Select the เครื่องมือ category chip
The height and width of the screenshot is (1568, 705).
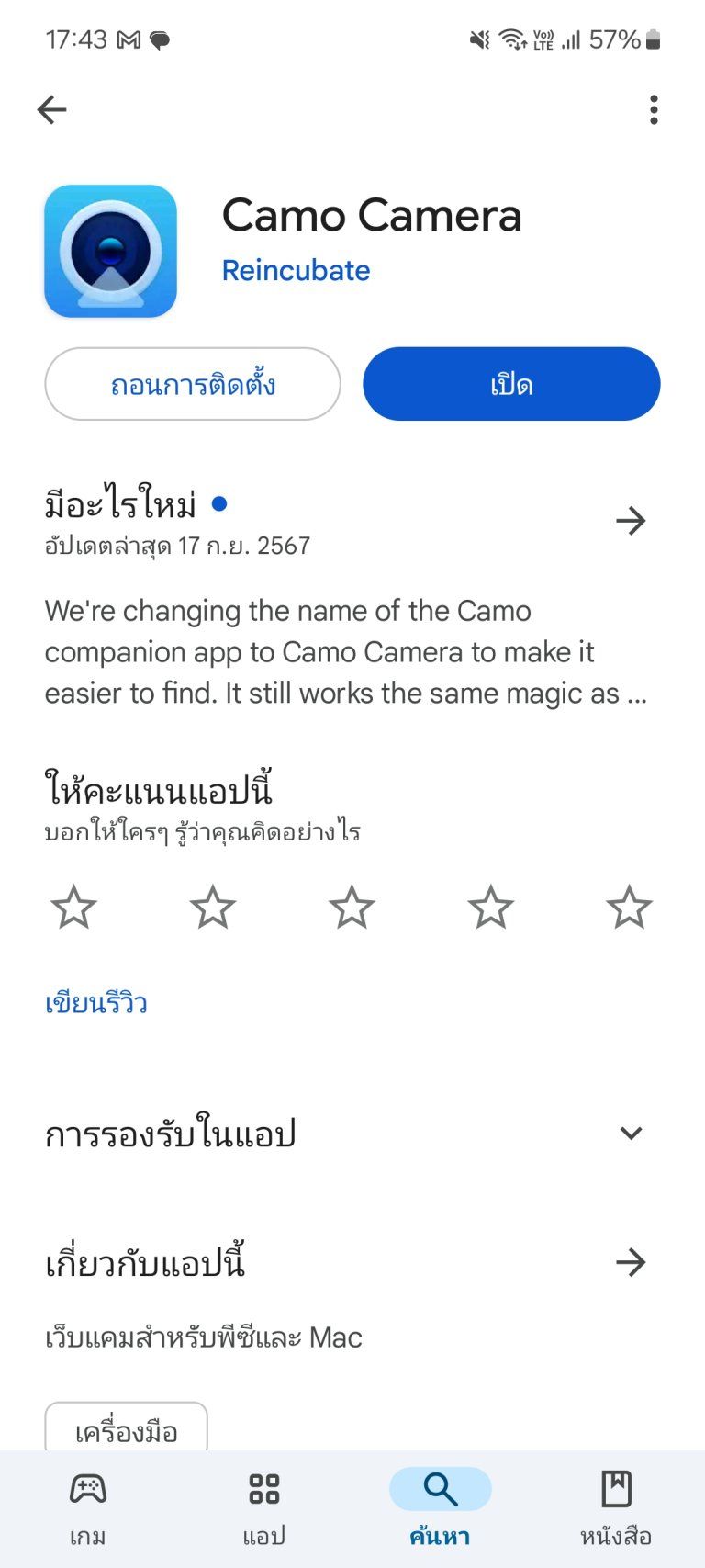pyautogui.click(x=127, y=1429)
